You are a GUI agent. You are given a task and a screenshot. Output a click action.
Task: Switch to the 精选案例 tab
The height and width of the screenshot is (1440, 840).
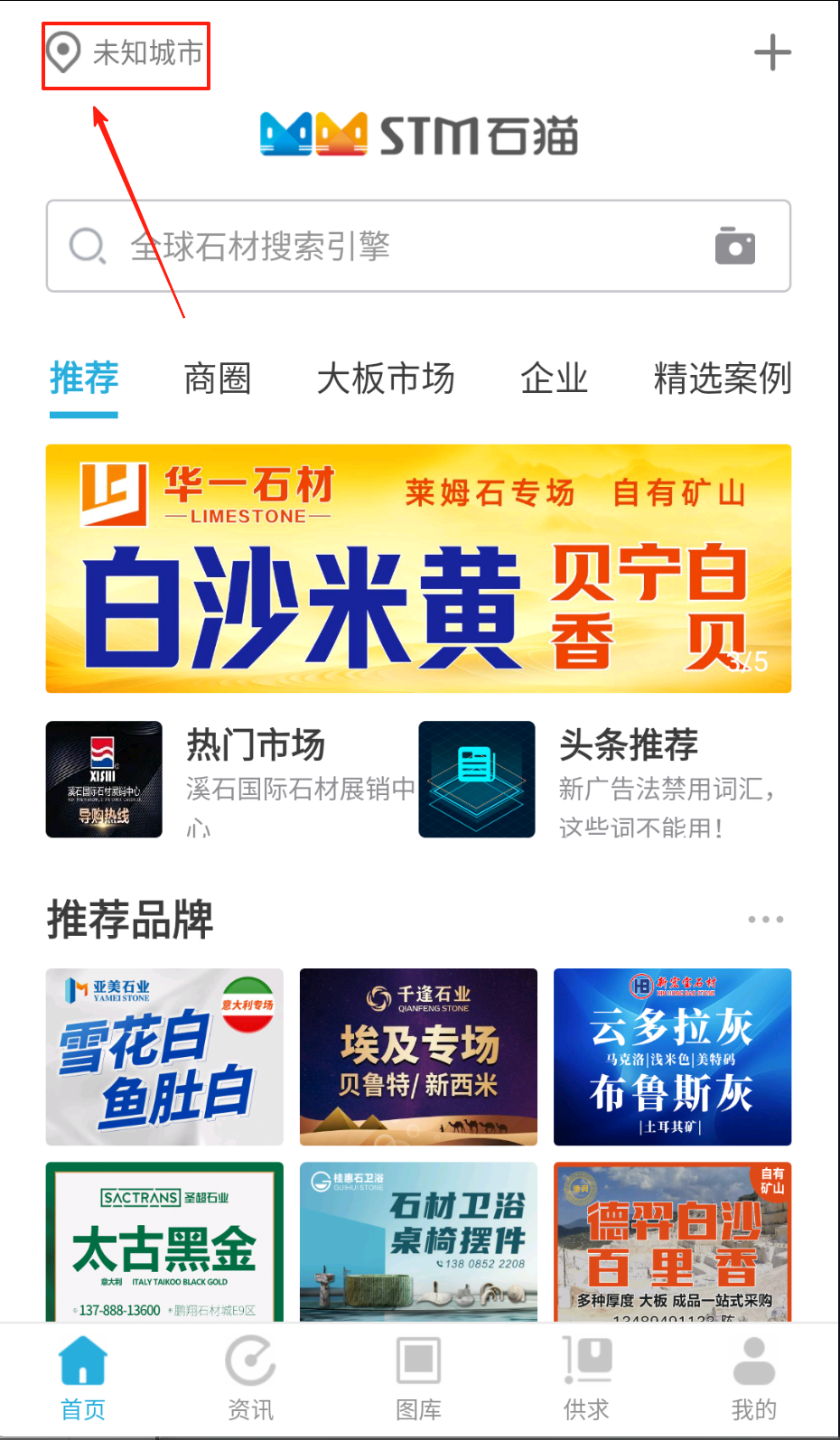[722, 379]
